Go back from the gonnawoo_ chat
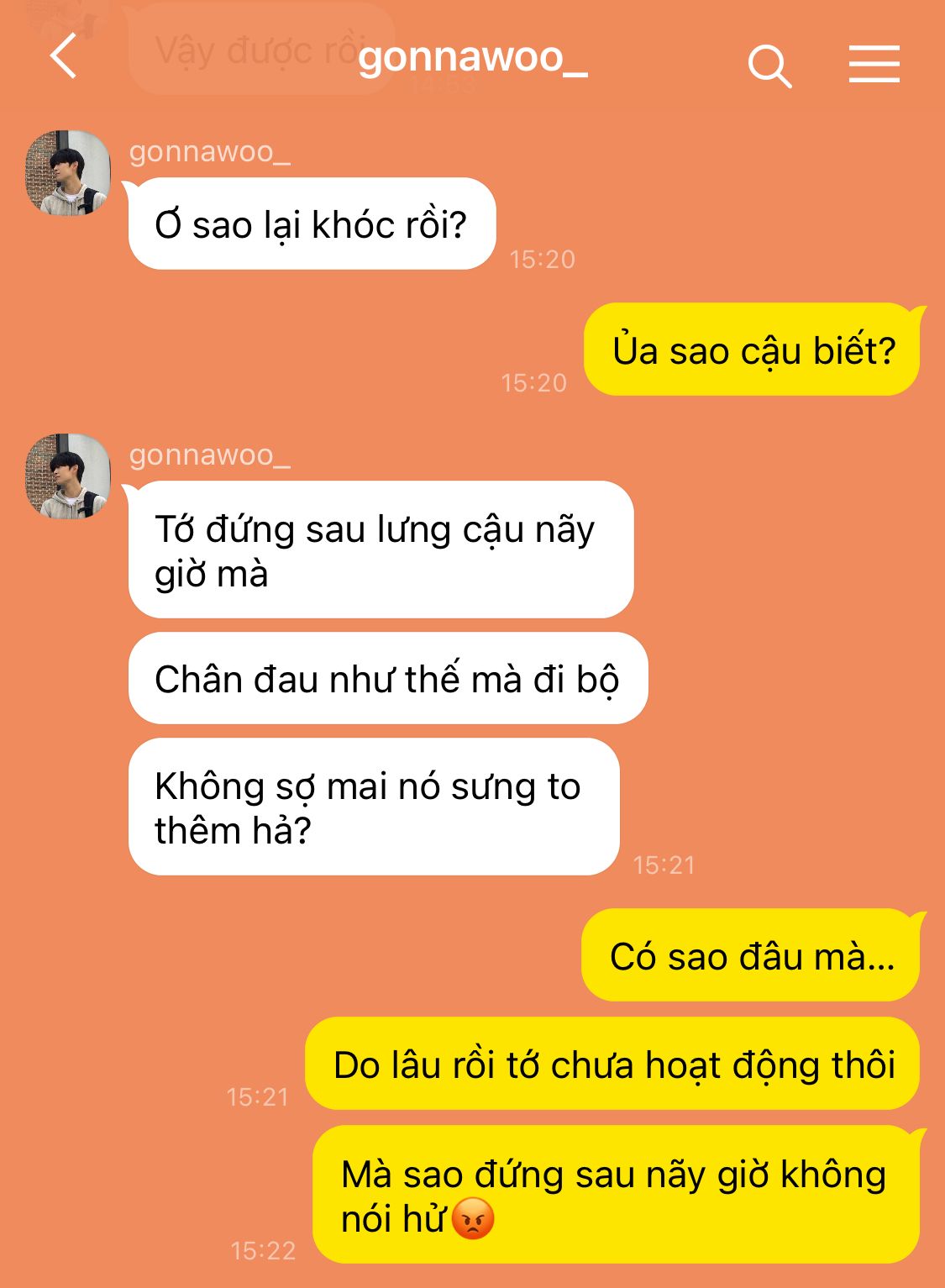Viewport: 945px width, 1288px height. (64, 57)
